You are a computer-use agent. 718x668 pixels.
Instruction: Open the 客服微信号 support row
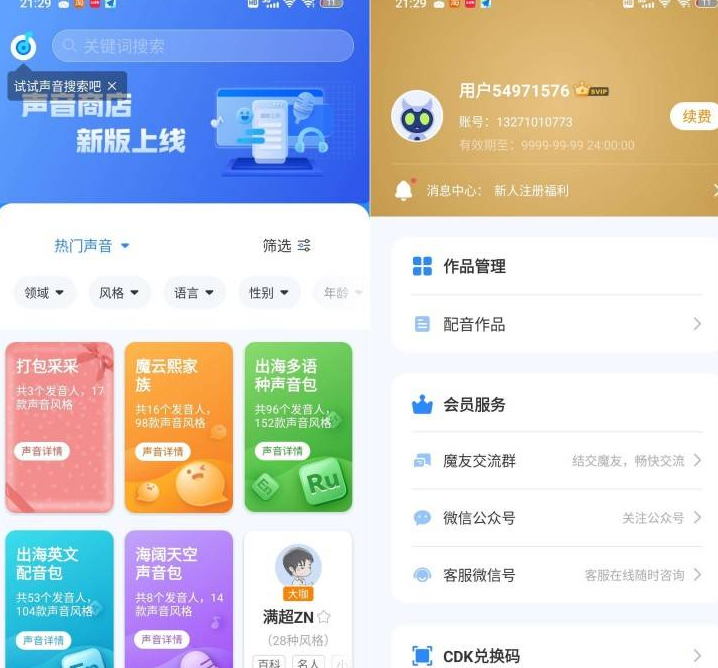[556, 575]
